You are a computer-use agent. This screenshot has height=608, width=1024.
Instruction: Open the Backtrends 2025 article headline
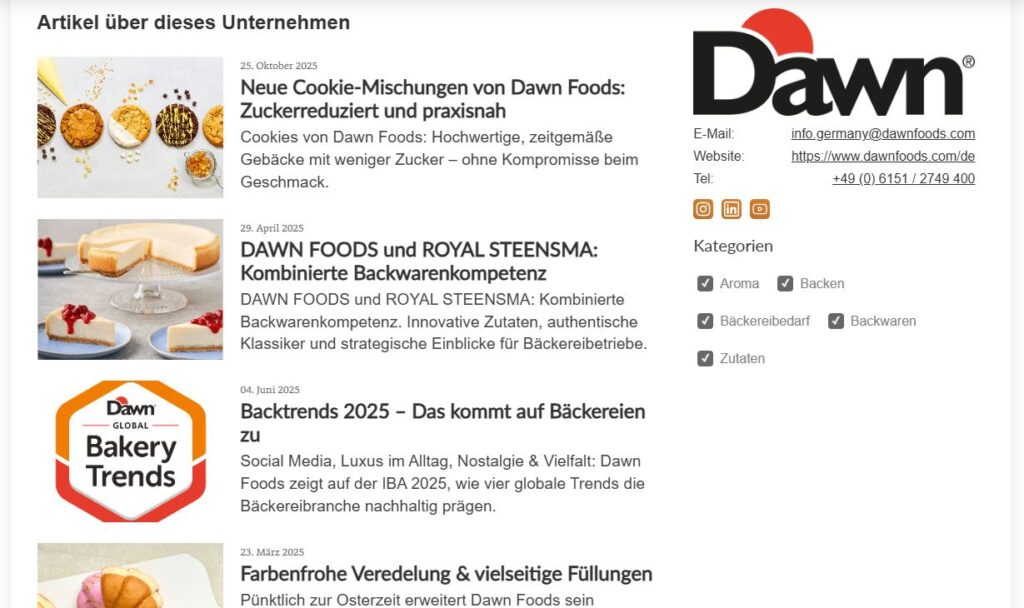[x=442, y=423]
